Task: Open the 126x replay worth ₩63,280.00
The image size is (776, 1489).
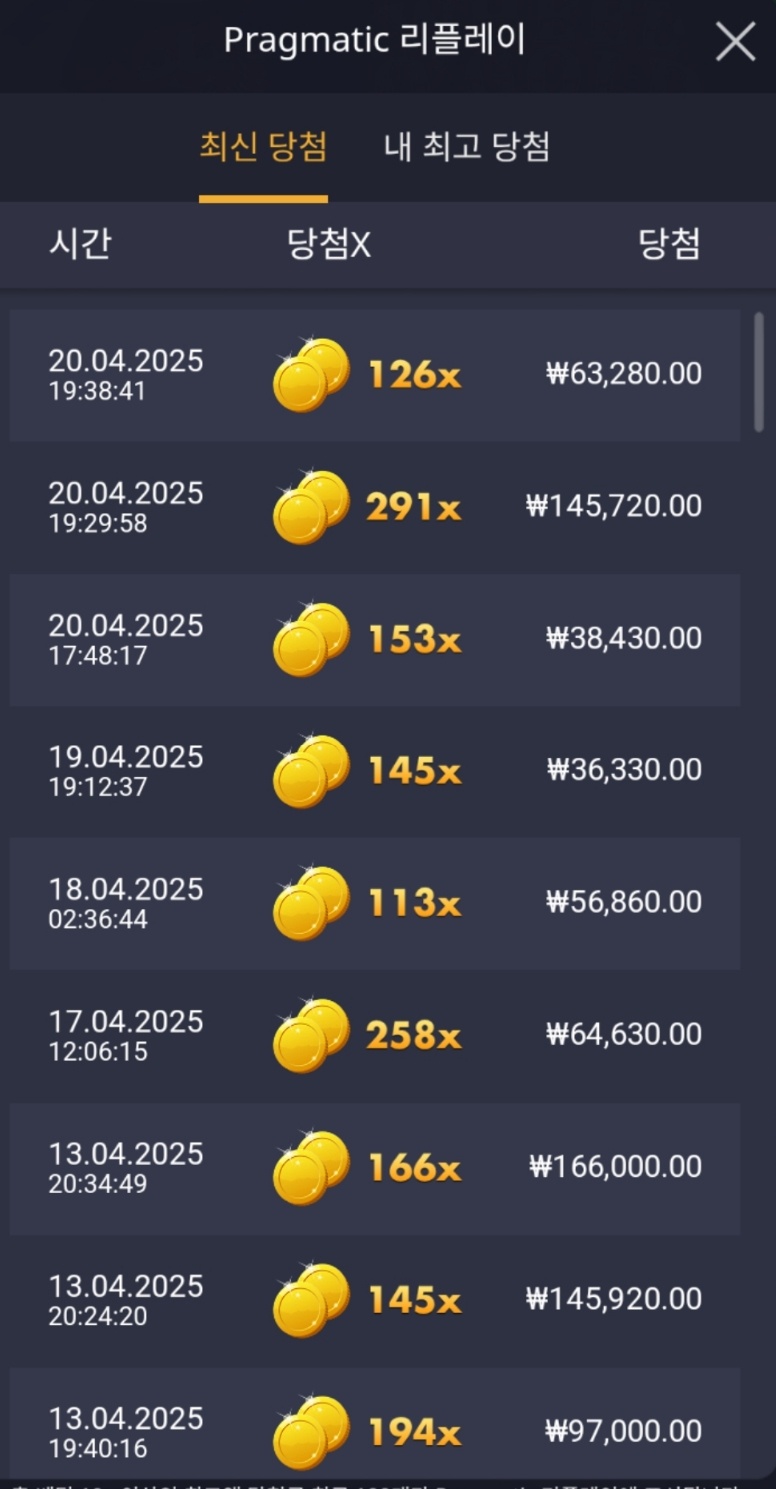Action: click(x=375, y=375)
